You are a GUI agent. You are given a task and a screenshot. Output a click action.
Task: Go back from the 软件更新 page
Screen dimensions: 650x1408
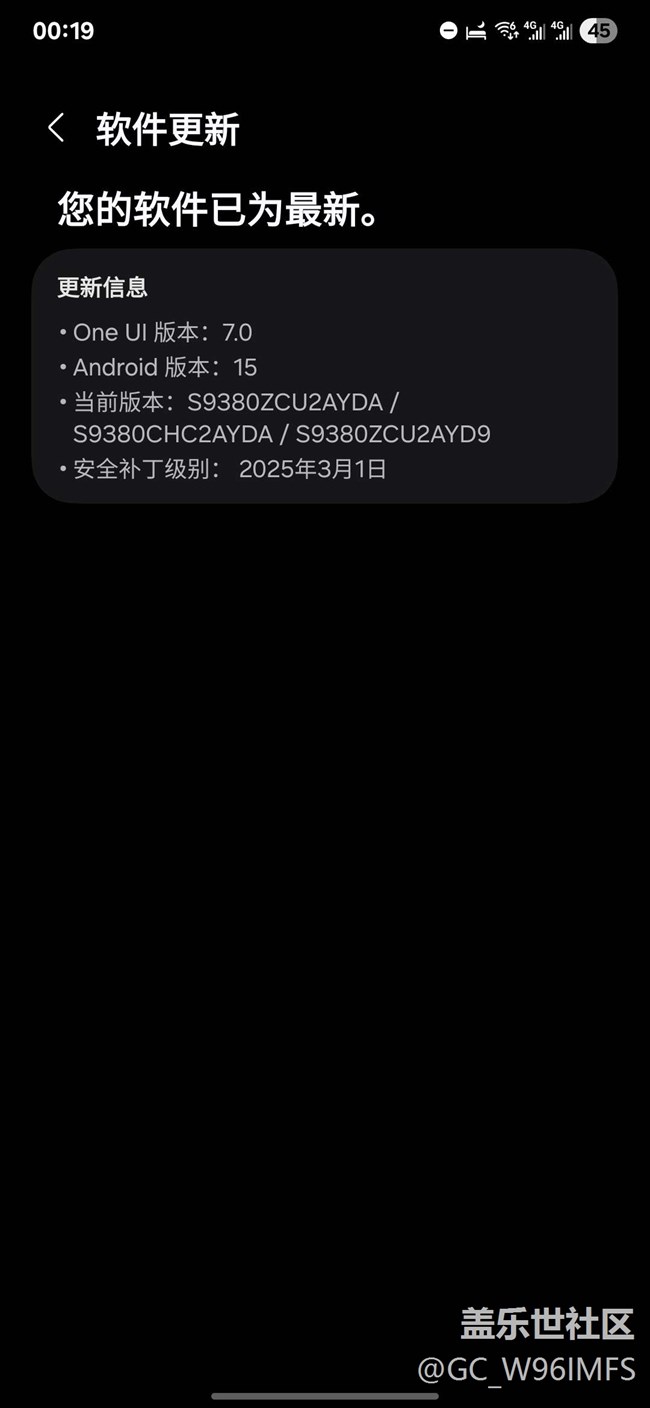56,128
